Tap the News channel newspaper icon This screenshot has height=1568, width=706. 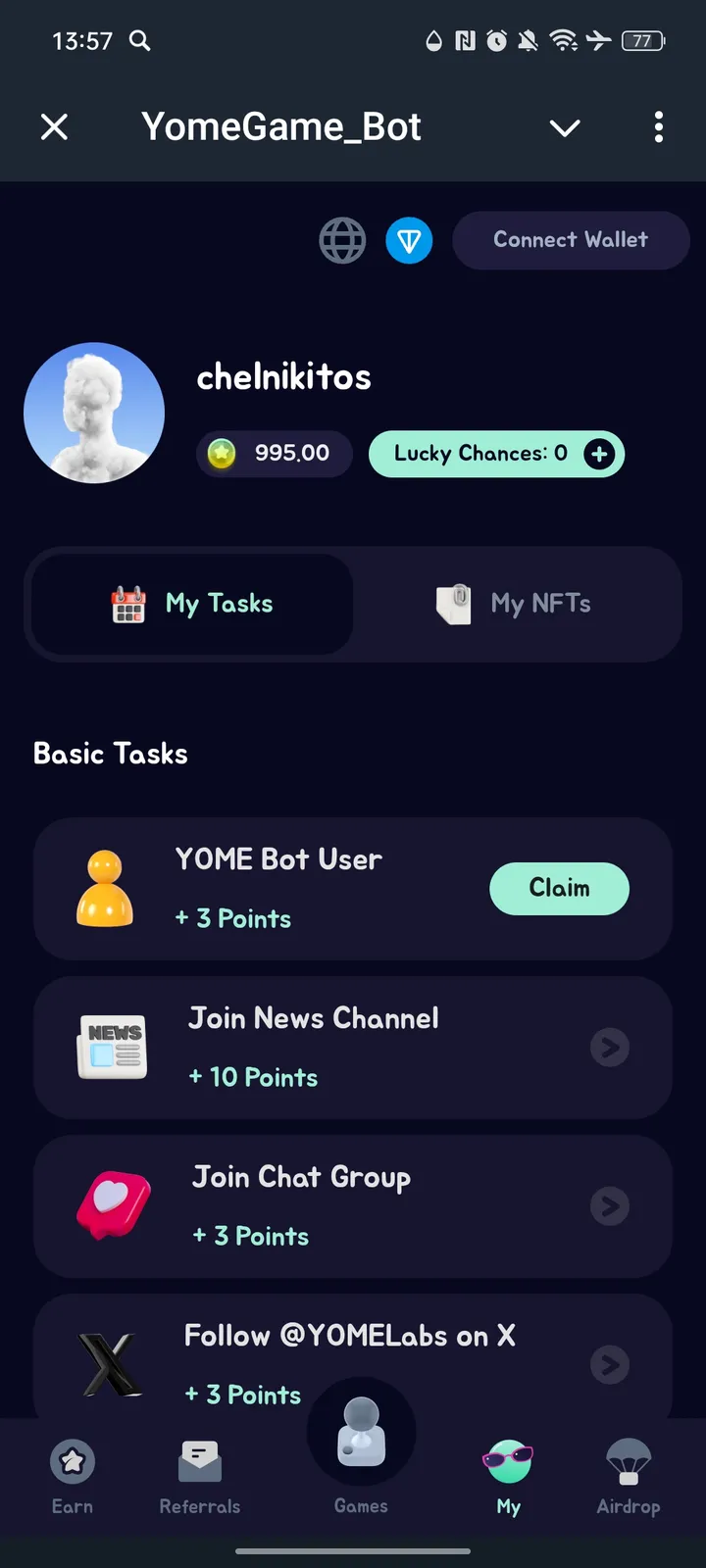tap(112, 1047)
